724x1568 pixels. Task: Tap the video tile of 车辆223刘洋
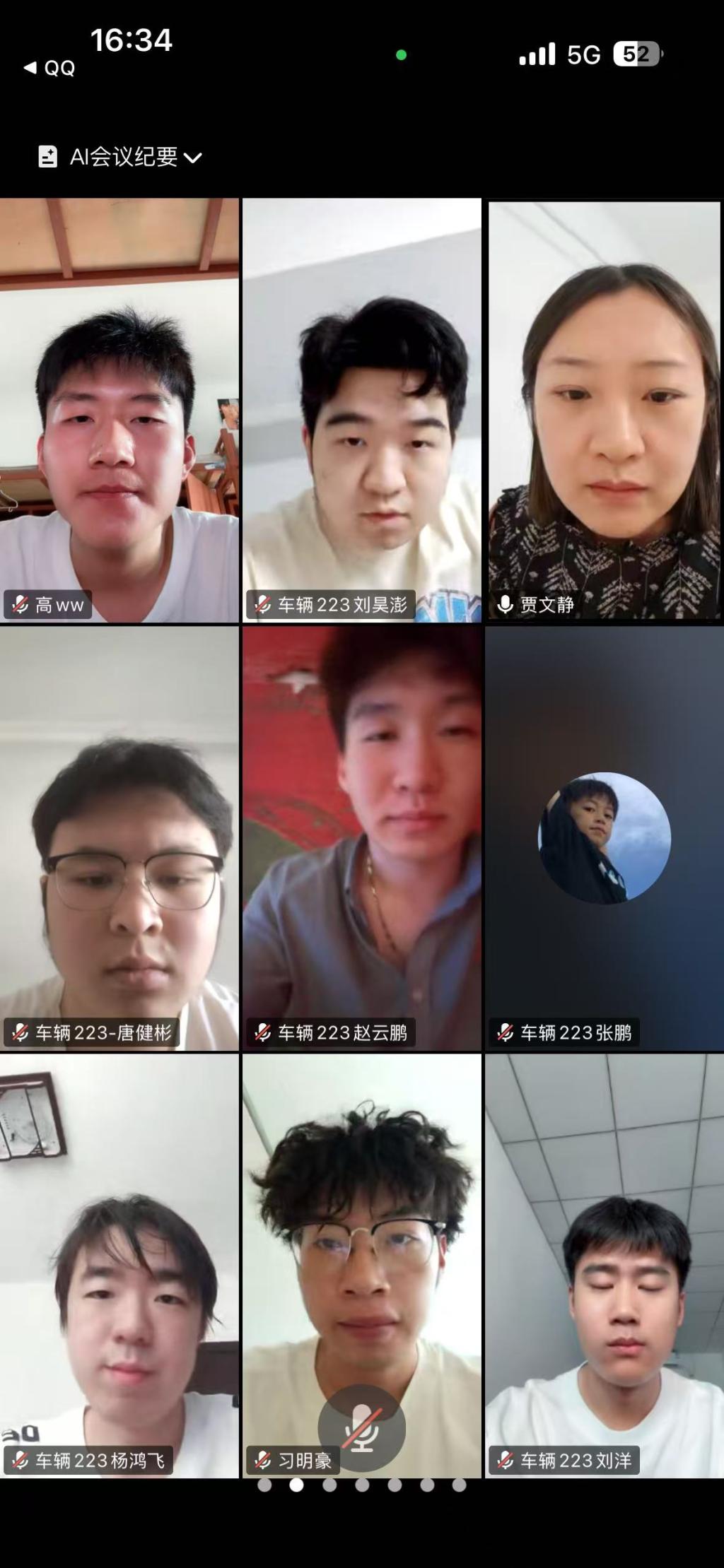coord(604,1265)
